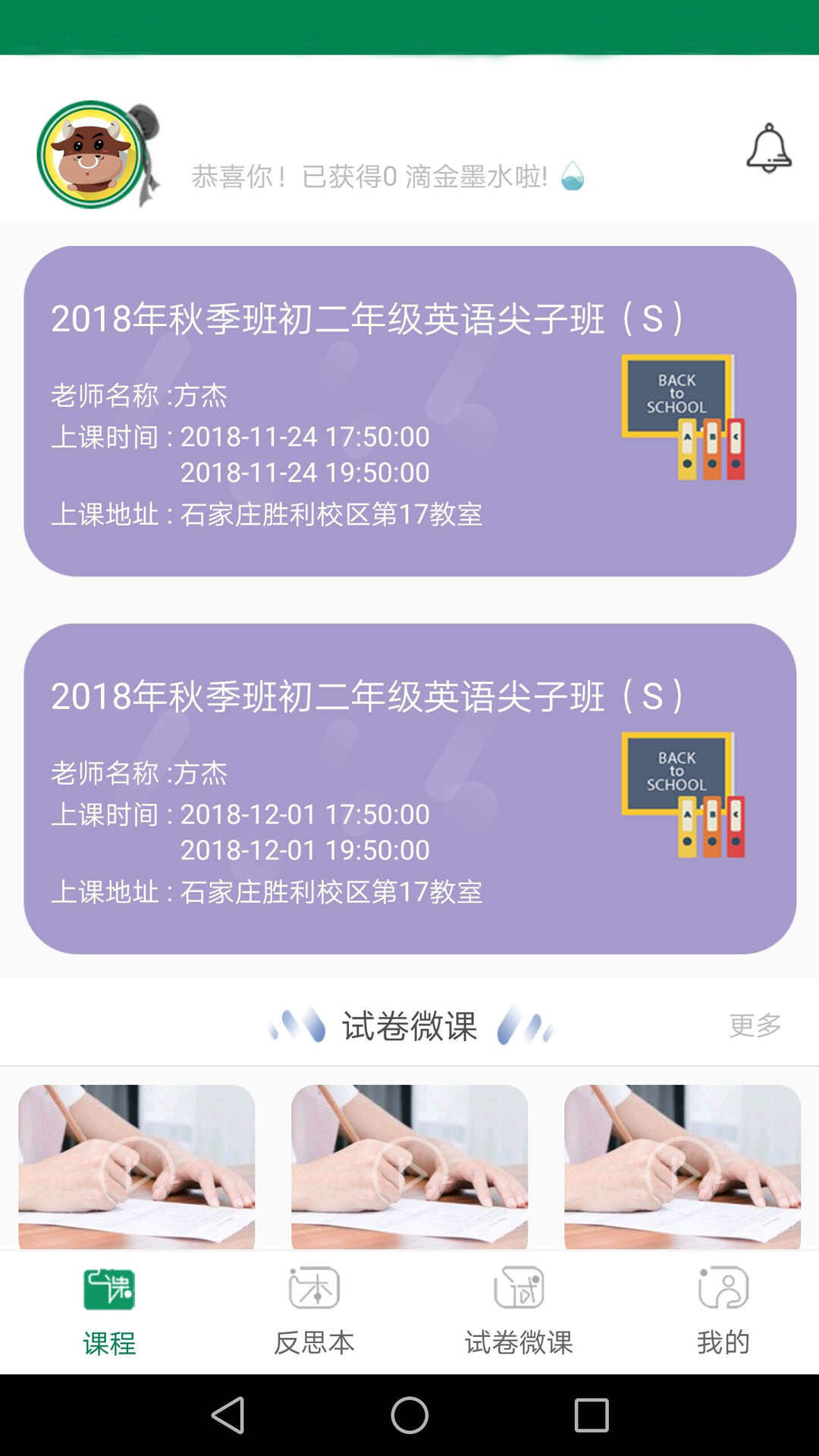Open the class card dated 2018-12-01
The image size is (819, 1456).
click(409, 789)
